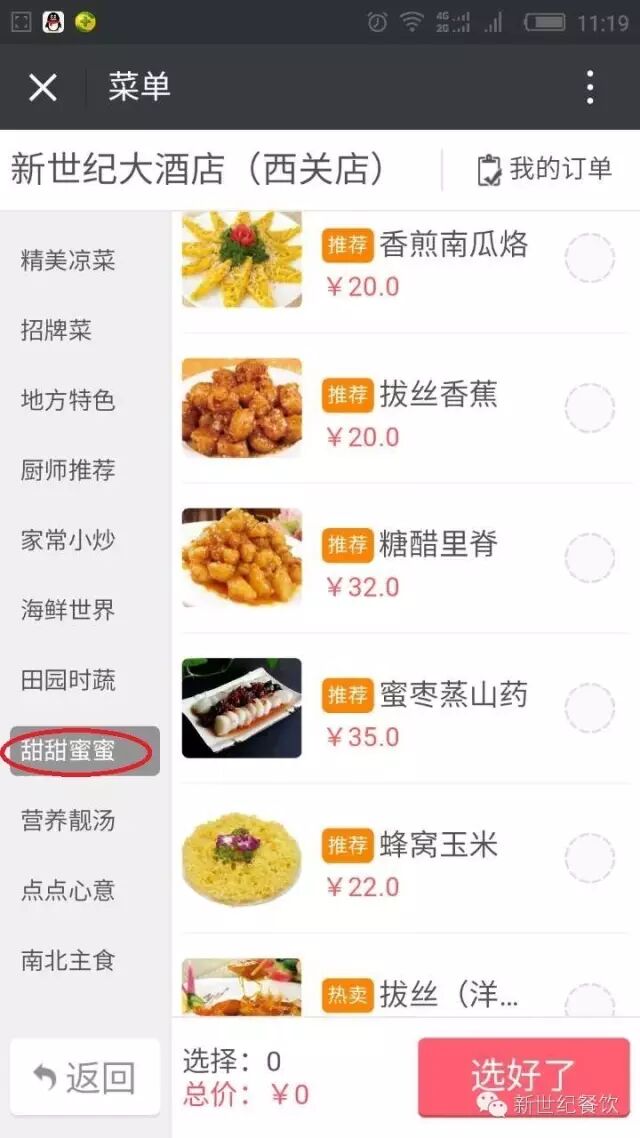Browse the 海鲜世界 category
This screenshot has width=640, height=1138.
[x=68, y=610]
